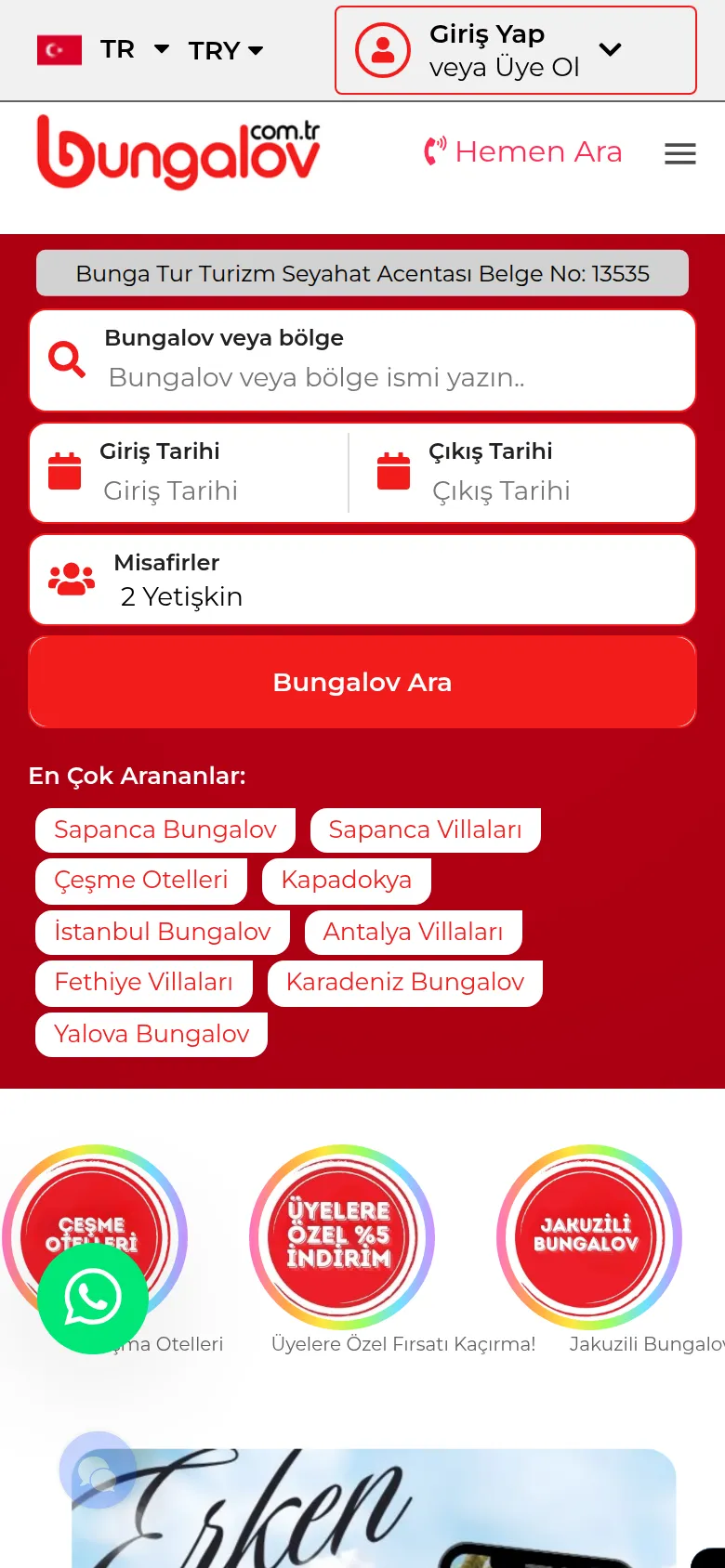
Task: Select the Sapanca Bungalov chip
Action: 165,830
